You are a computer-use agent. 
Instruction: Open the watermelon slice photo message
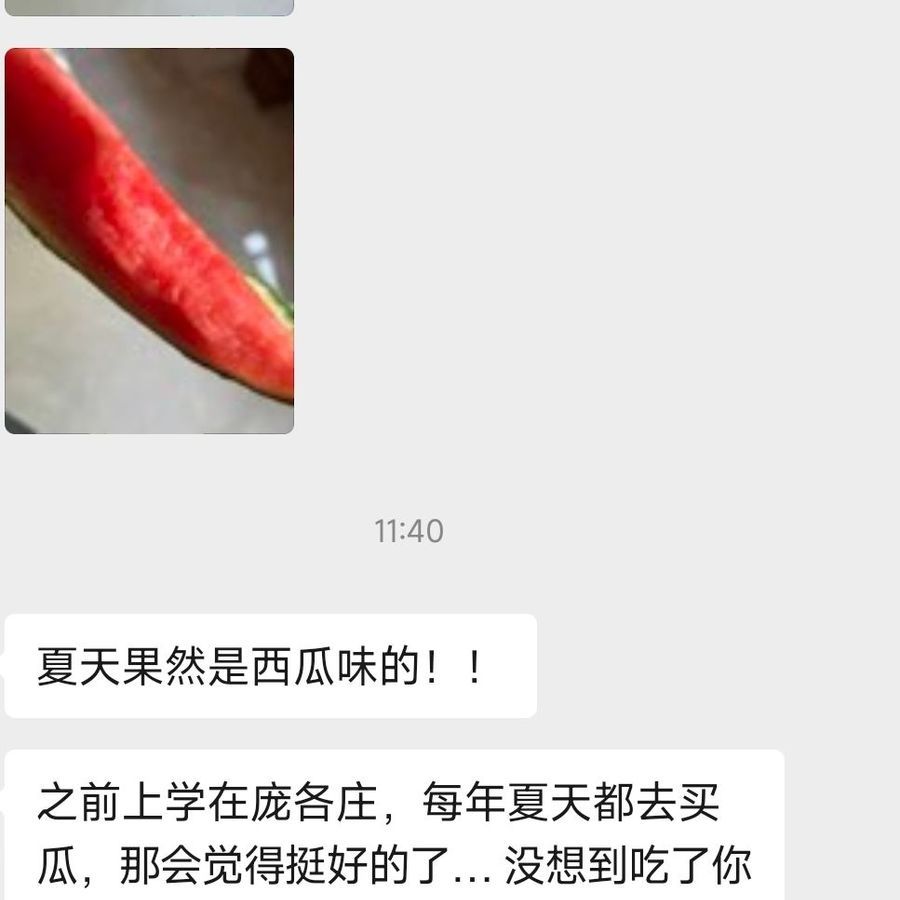coord(149,241)
